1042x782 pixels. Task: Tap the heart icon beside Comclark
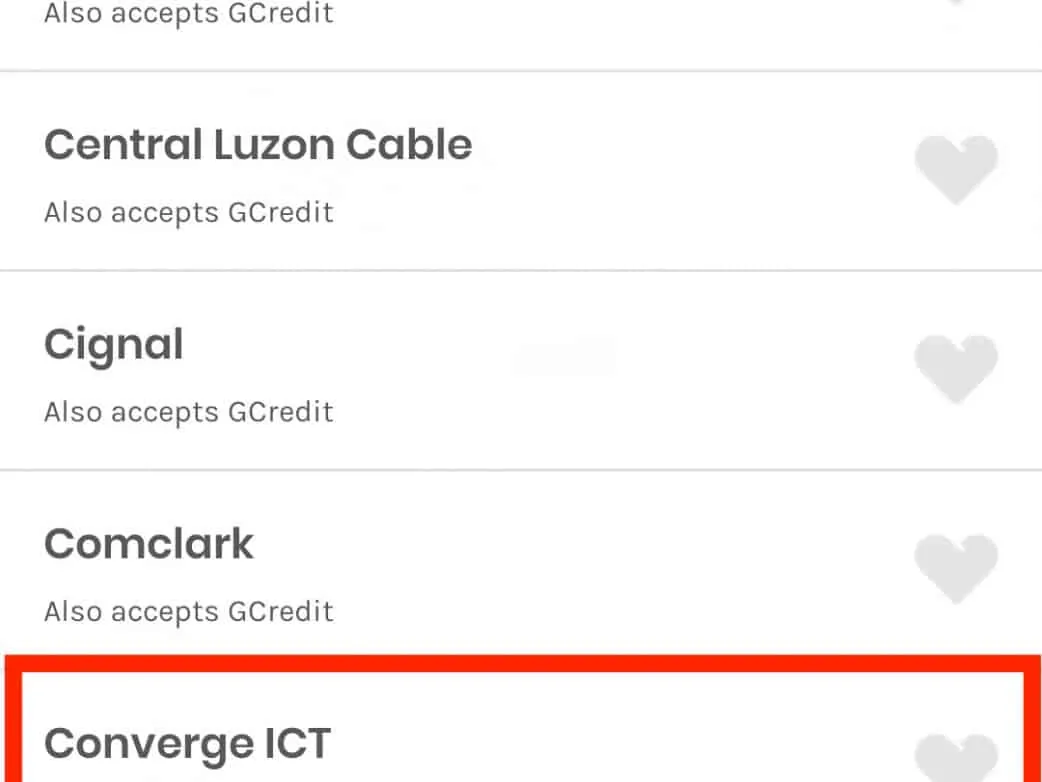click(x=956, y=567)
